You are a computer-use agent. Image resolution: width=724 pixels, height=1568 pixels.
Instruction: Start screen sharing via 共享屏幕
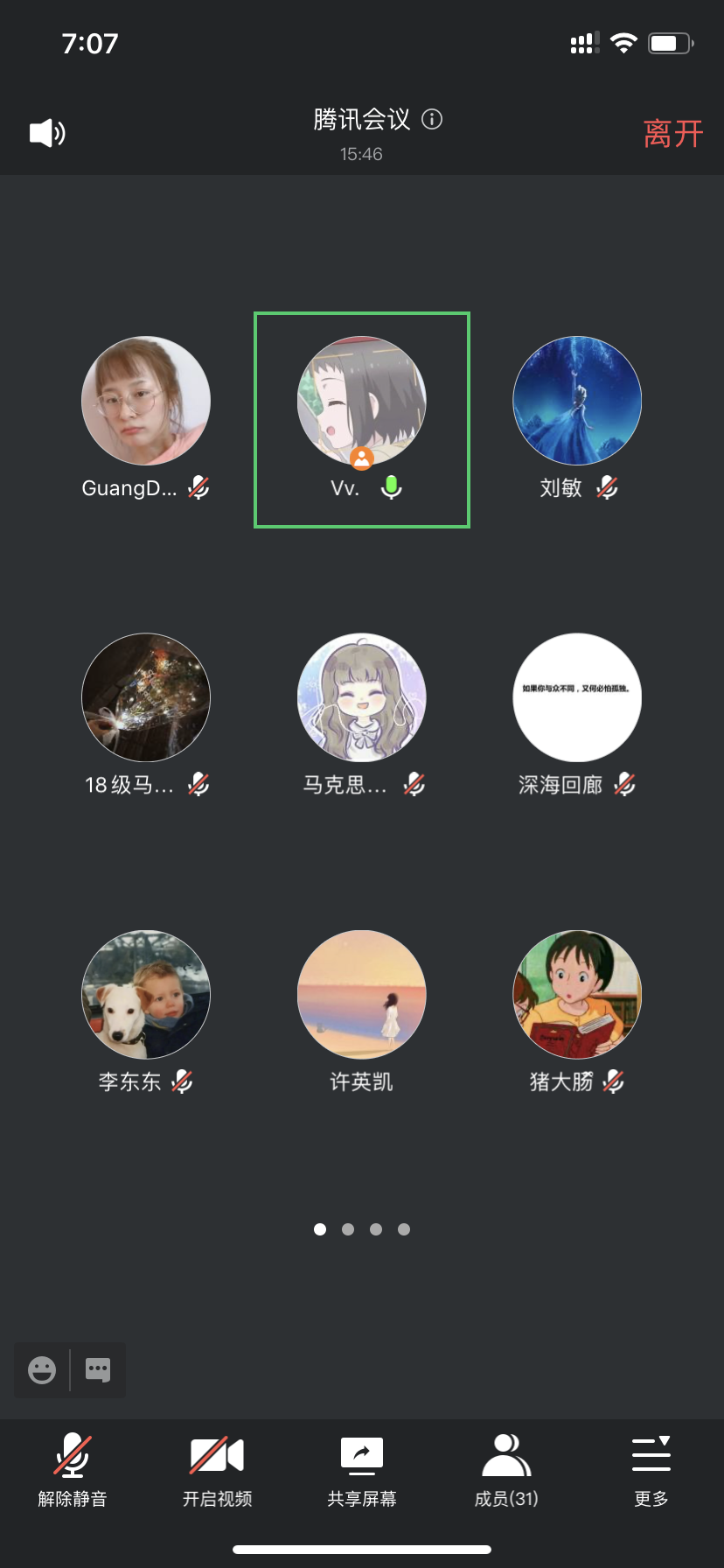362,1470
